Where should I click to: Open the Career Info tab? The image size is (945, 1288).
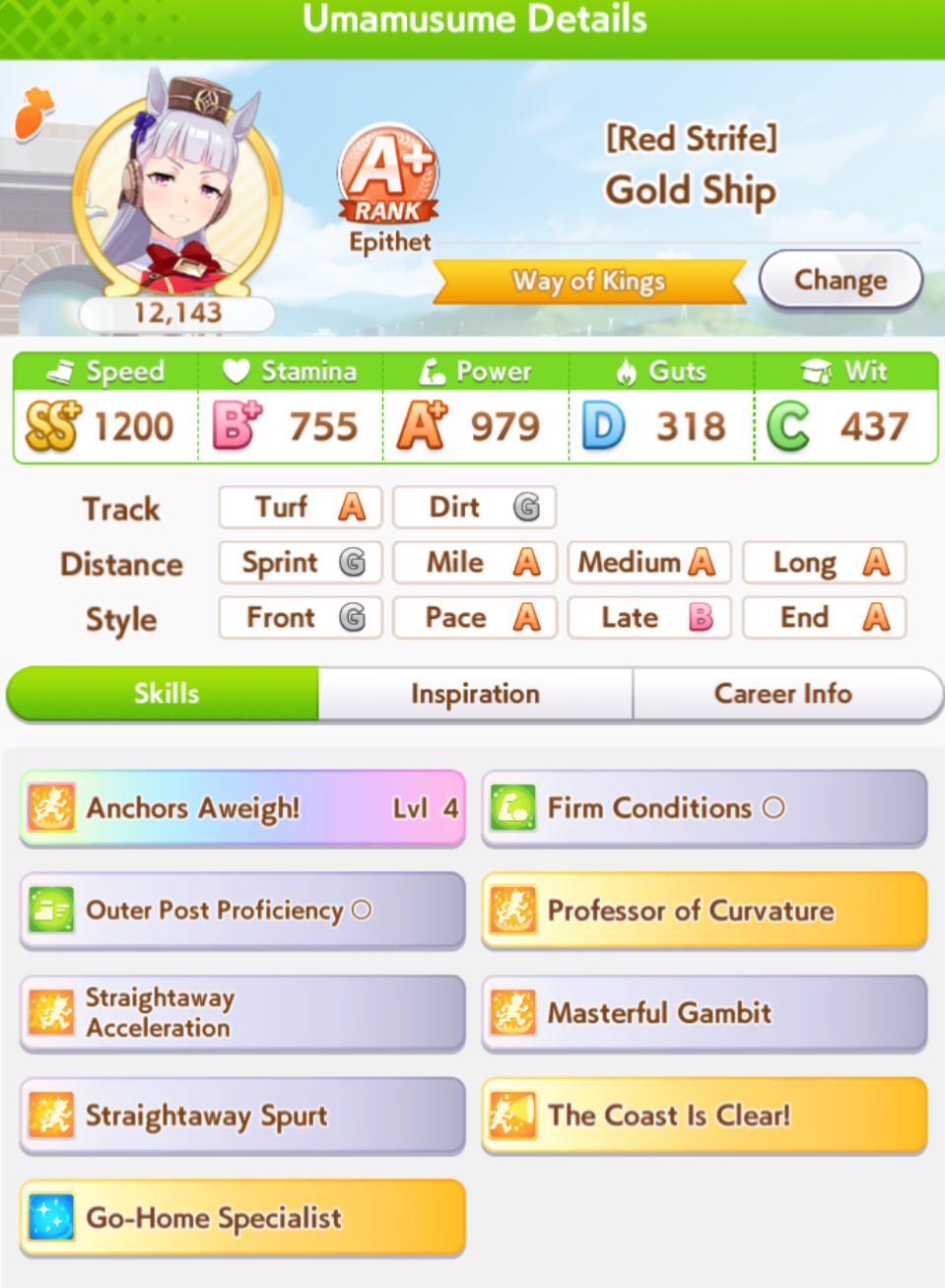tap(783, 694)
